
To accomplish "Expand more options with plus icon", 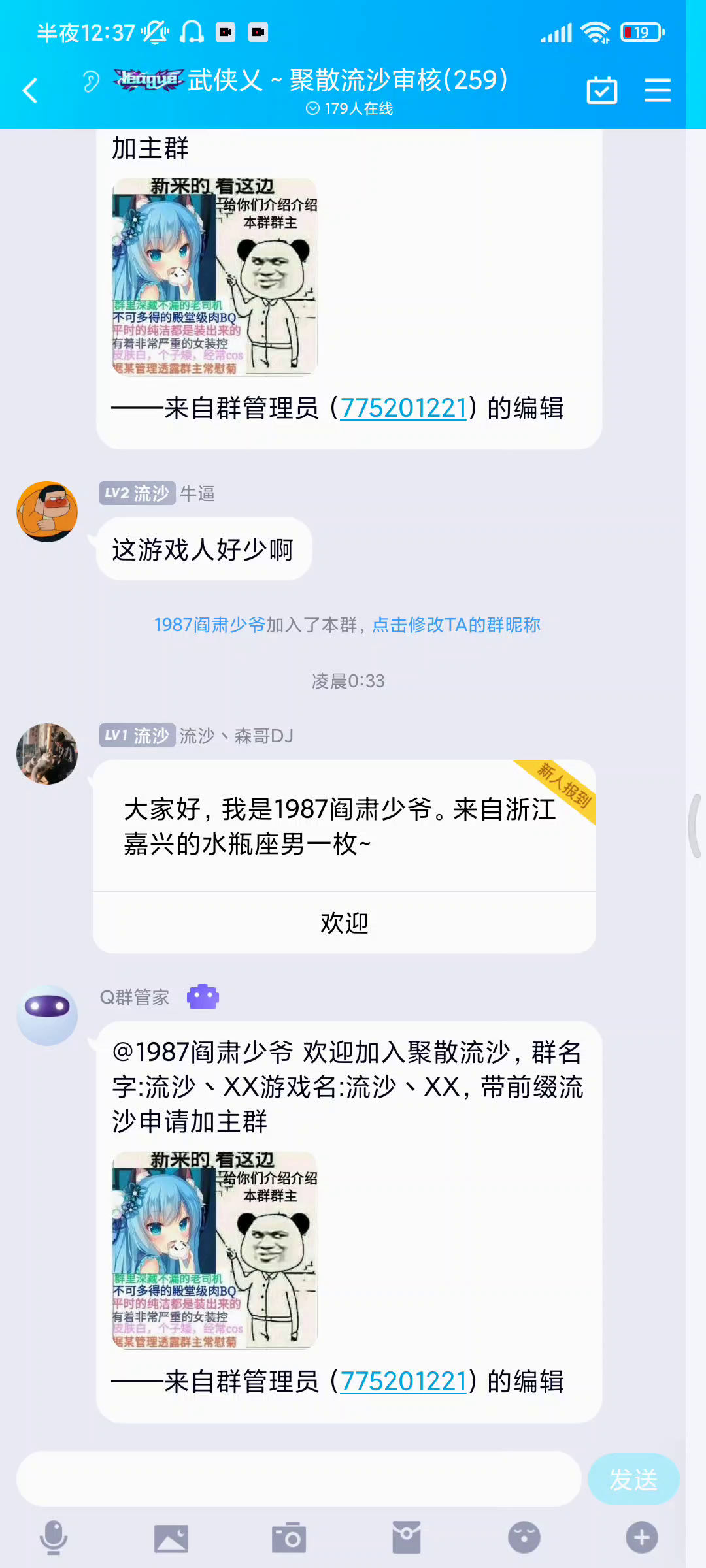I will tap(641, 1537).
